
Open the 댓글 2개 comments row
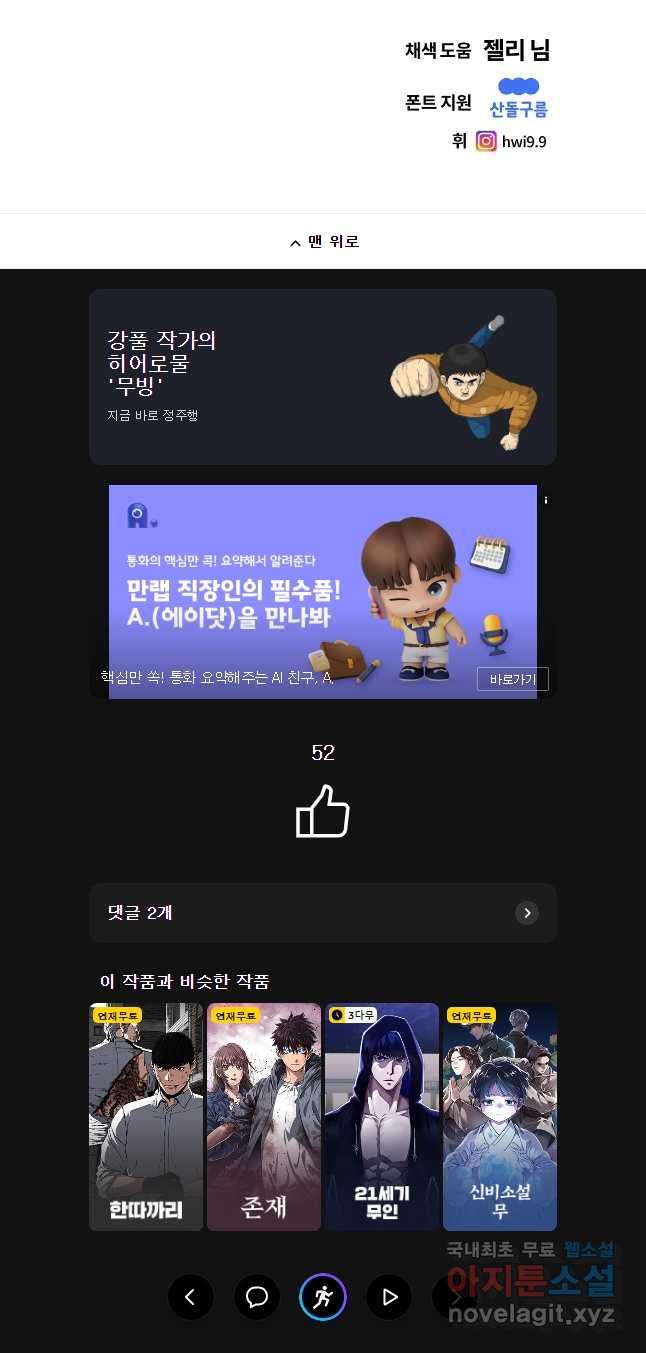click(x=322, y=913)
